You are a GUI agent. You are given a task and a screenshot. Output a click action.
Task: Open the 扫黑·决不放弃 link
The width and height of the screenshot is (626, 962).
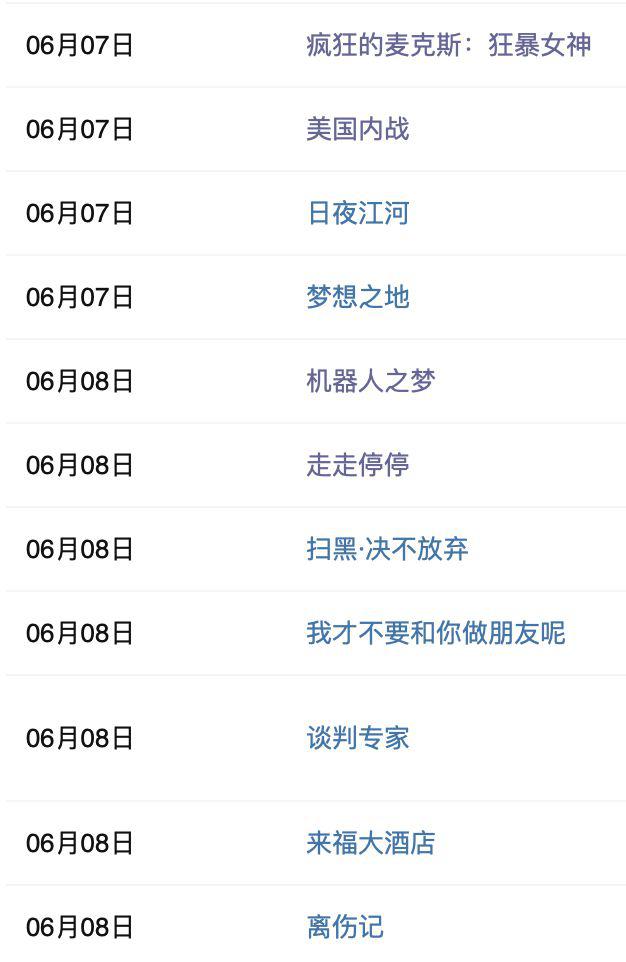click(387, 549)
